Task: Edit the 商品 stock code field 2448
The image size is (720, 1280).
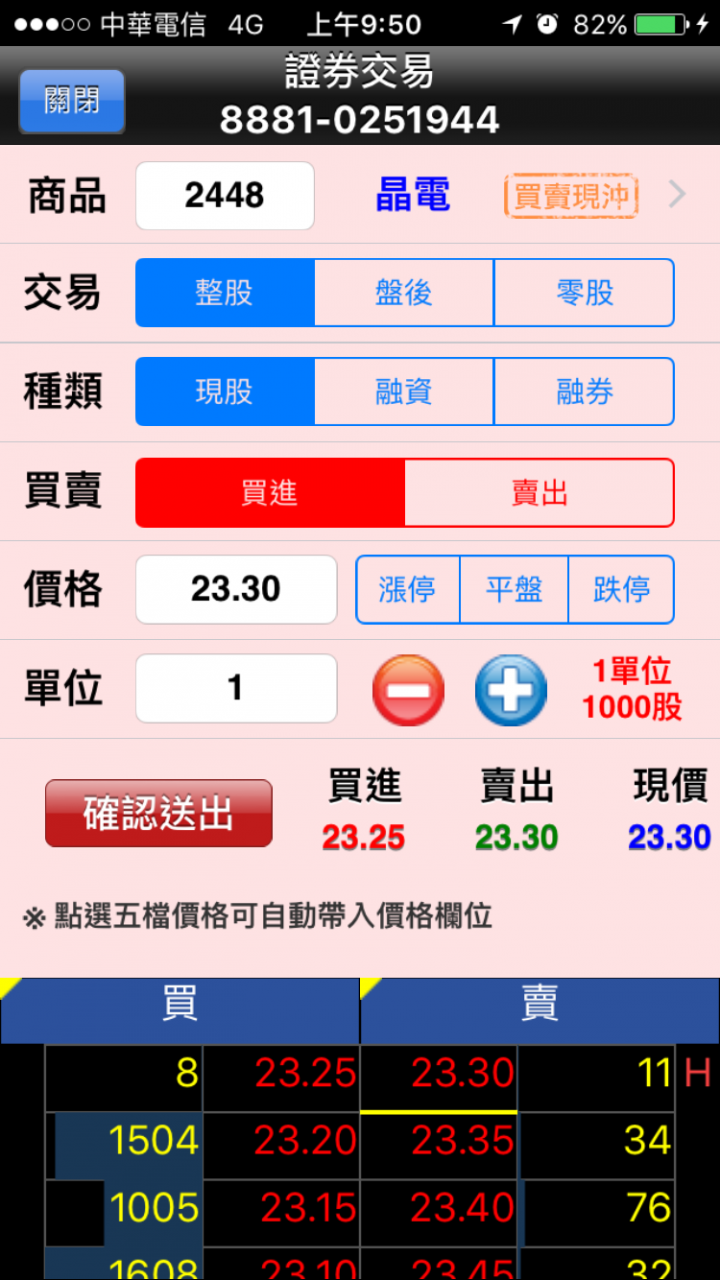Action: [x=225, y=196]
